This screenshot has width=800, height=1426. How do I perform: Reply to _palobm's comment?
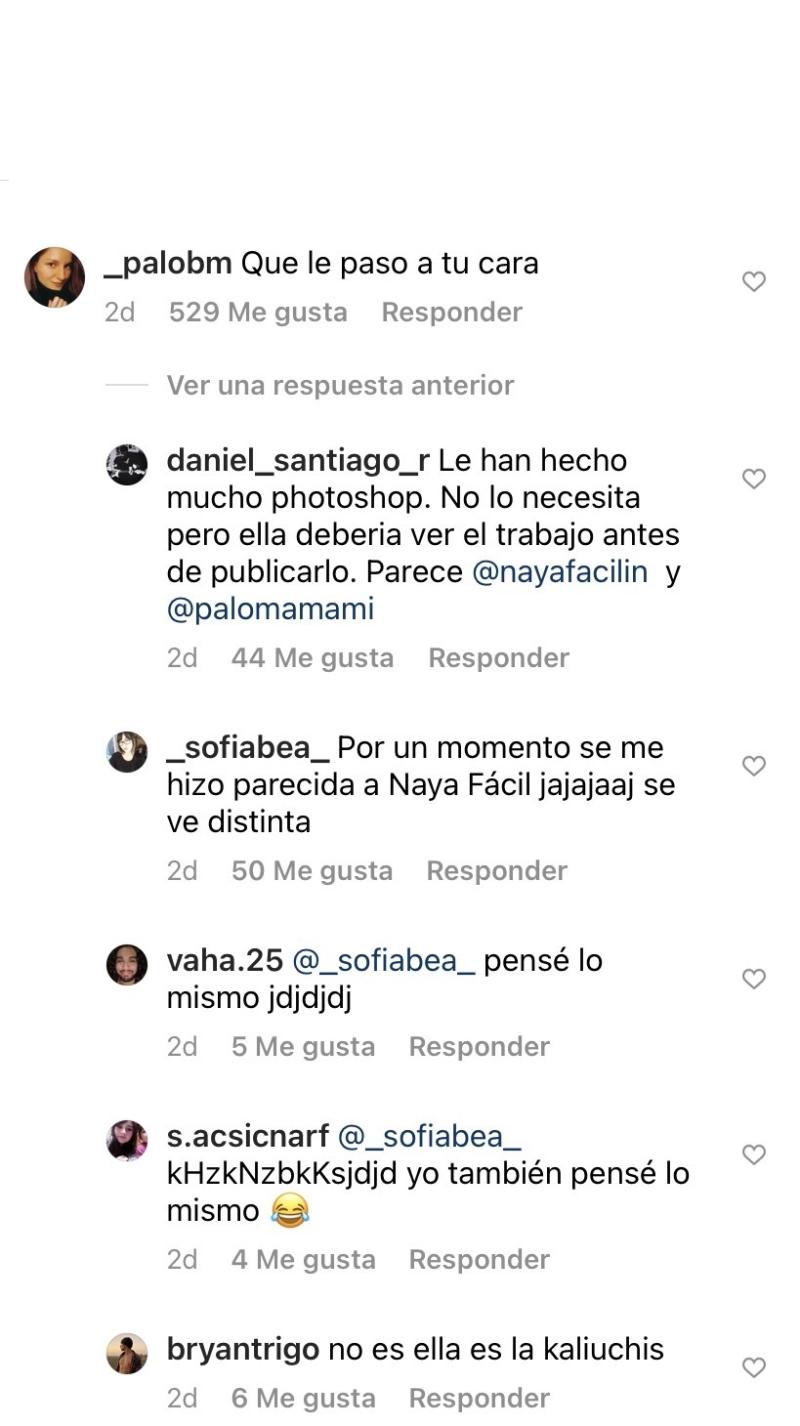[x=451, y=312]
